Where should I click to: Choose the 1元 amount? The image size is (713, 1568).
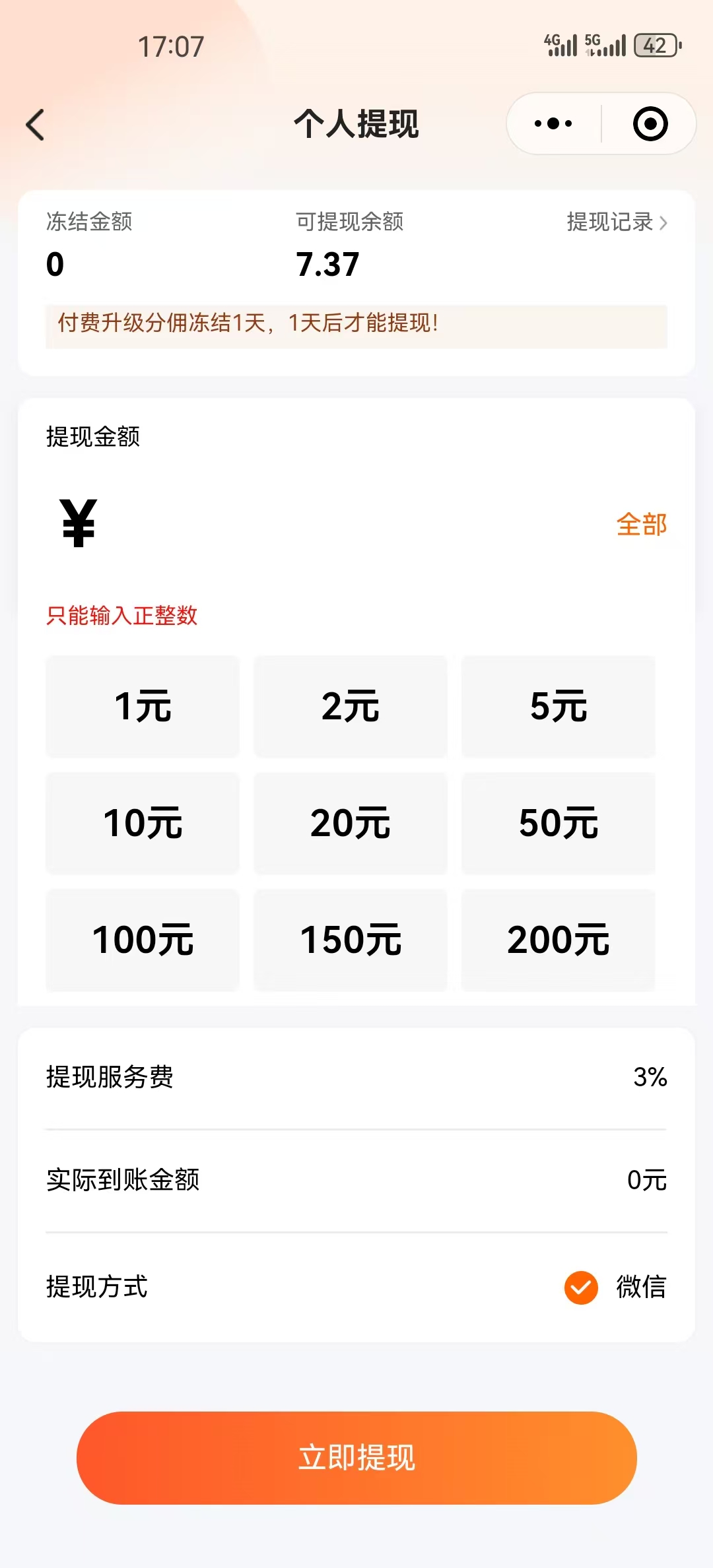click(x=143, y=706)
